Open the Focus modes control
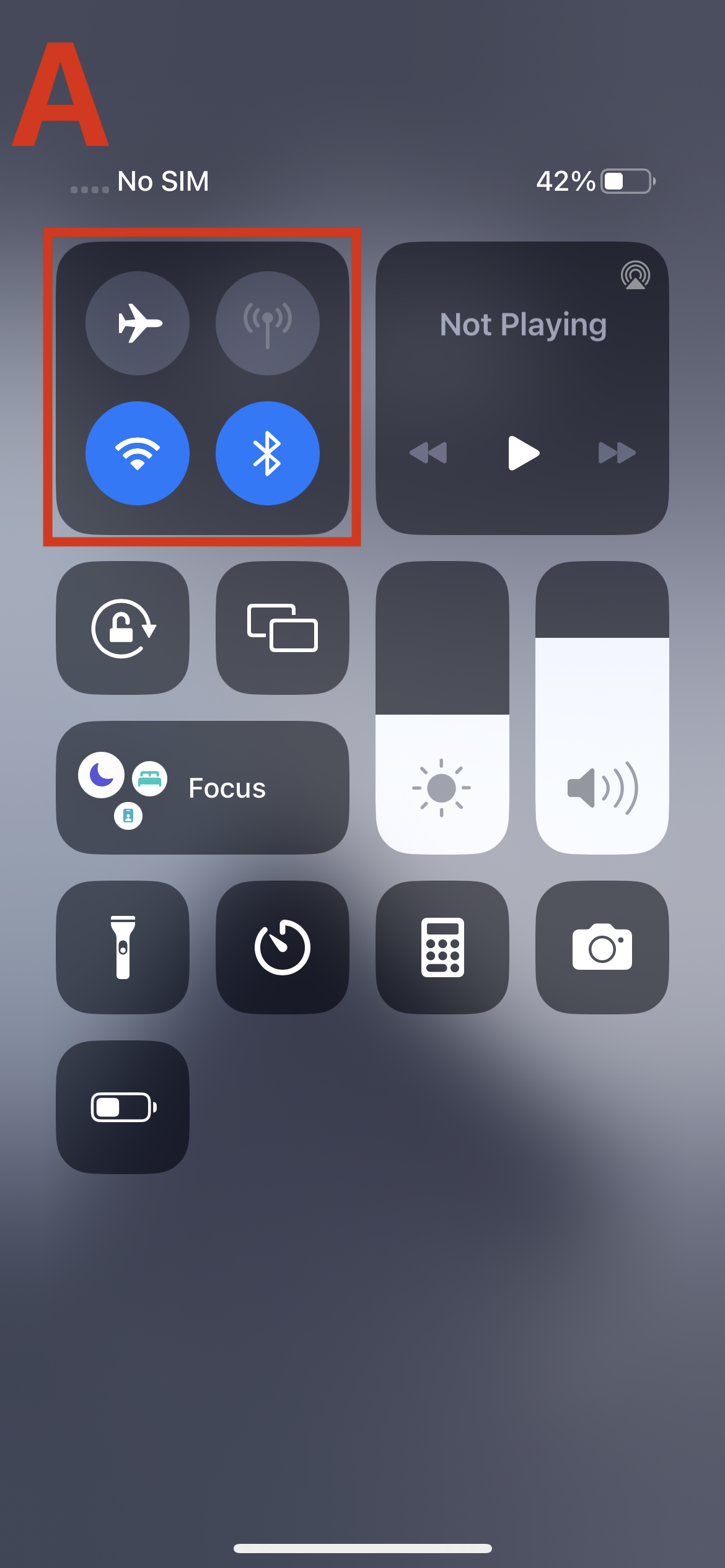This screenshot has width=725, height=1568. 203,788
